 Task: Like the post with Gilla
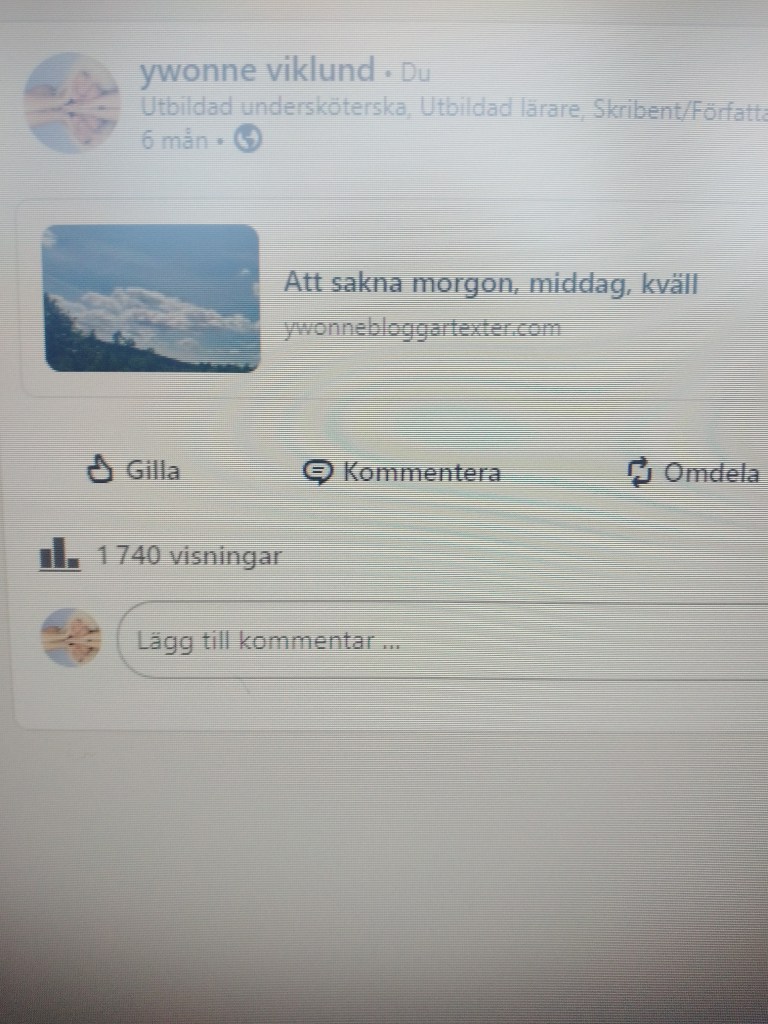click(x=134, y=471)
